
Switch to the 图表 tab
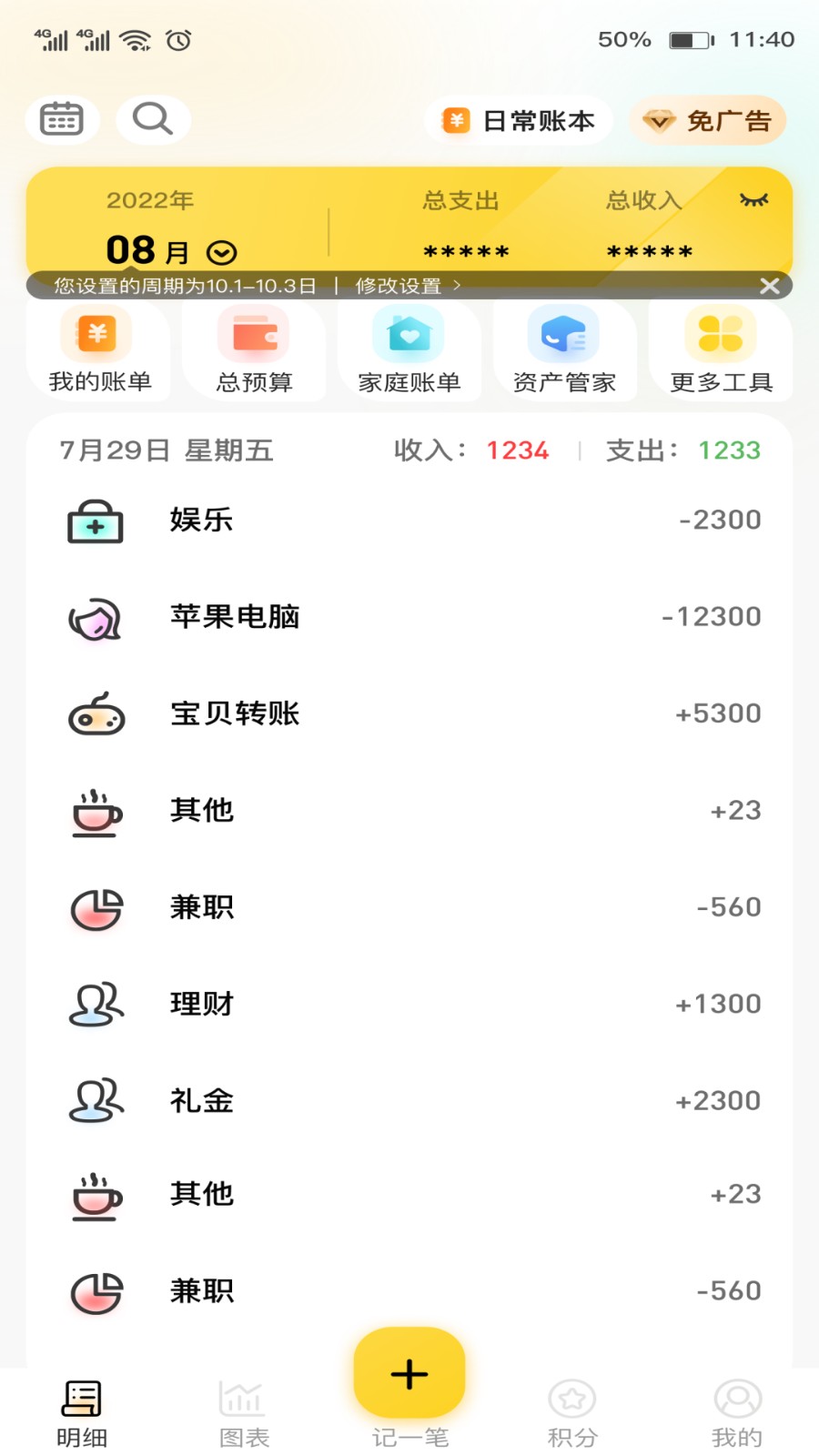coord(244,1412)
